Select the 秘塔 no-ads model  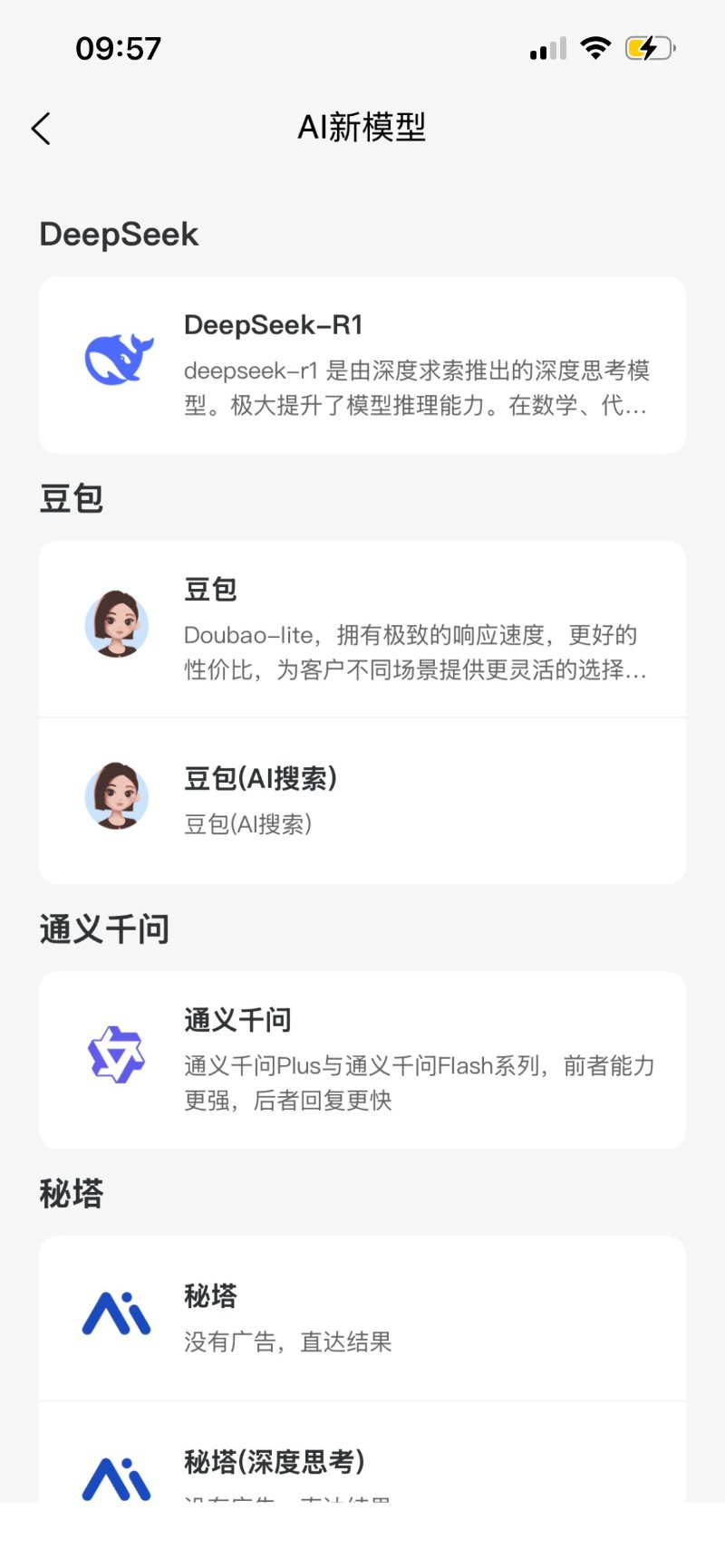(x=362, y=1317)
